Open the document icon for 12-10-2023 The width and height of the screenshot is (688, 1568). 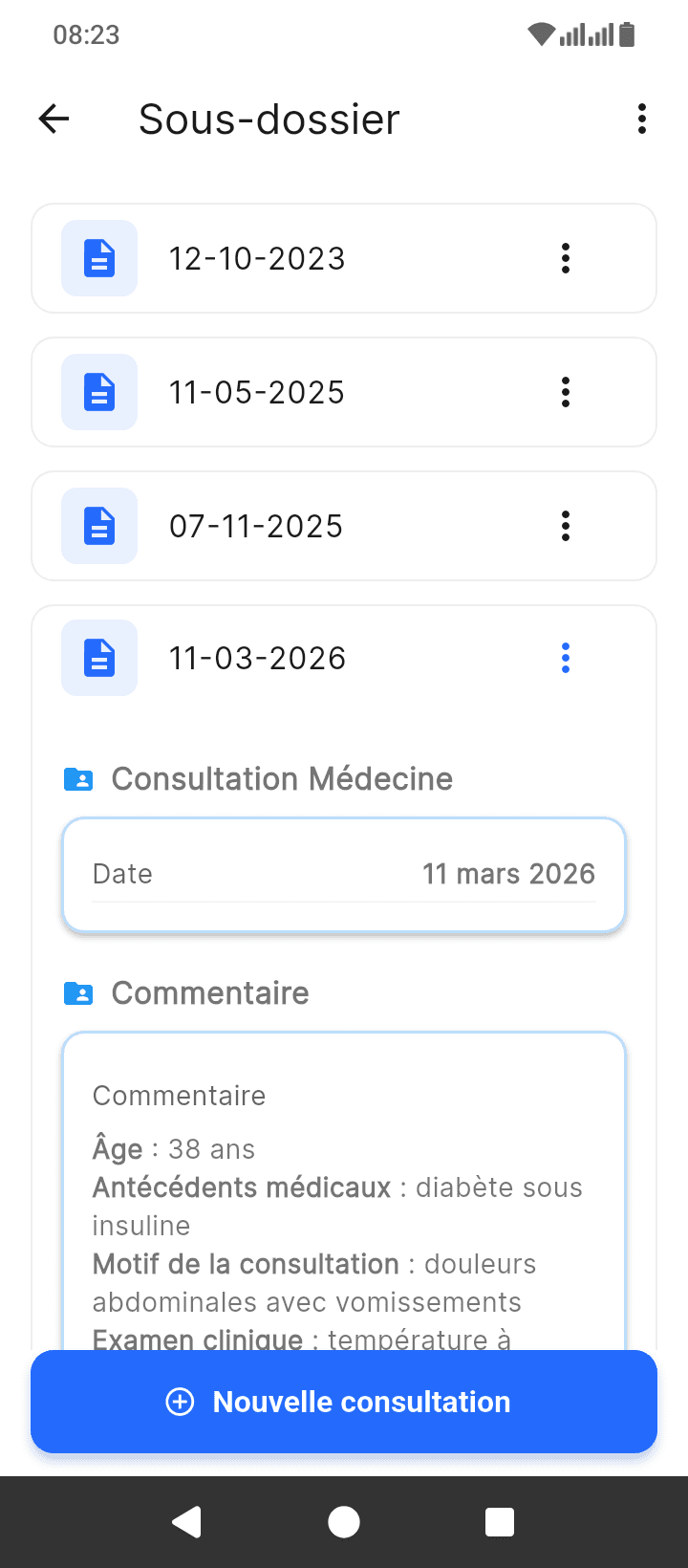(x=98, y=257)
